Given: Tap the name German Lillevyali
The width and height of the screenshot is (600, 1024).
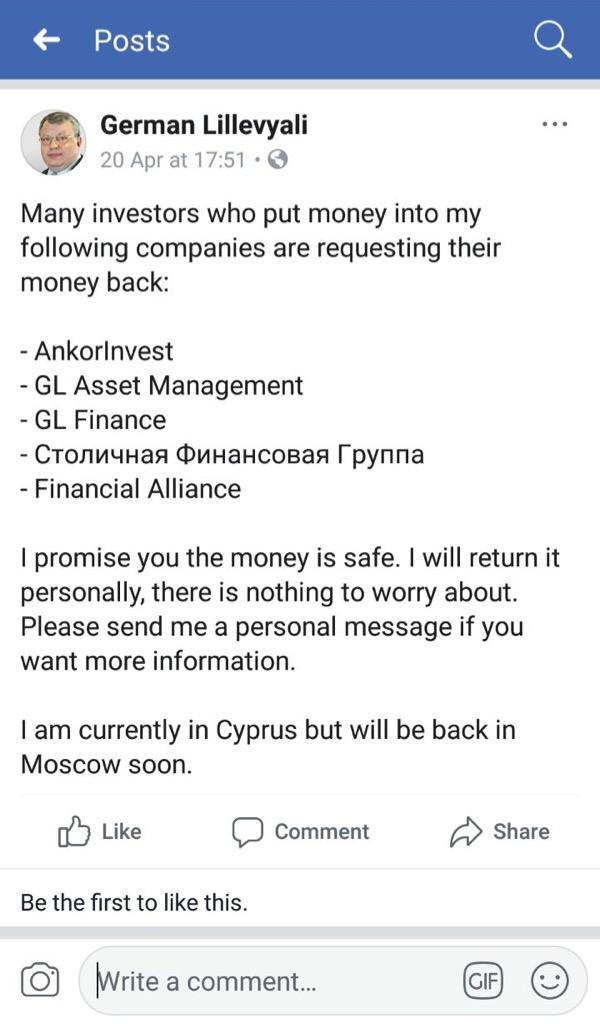Looking at the screenshot, I should [204, 125].
